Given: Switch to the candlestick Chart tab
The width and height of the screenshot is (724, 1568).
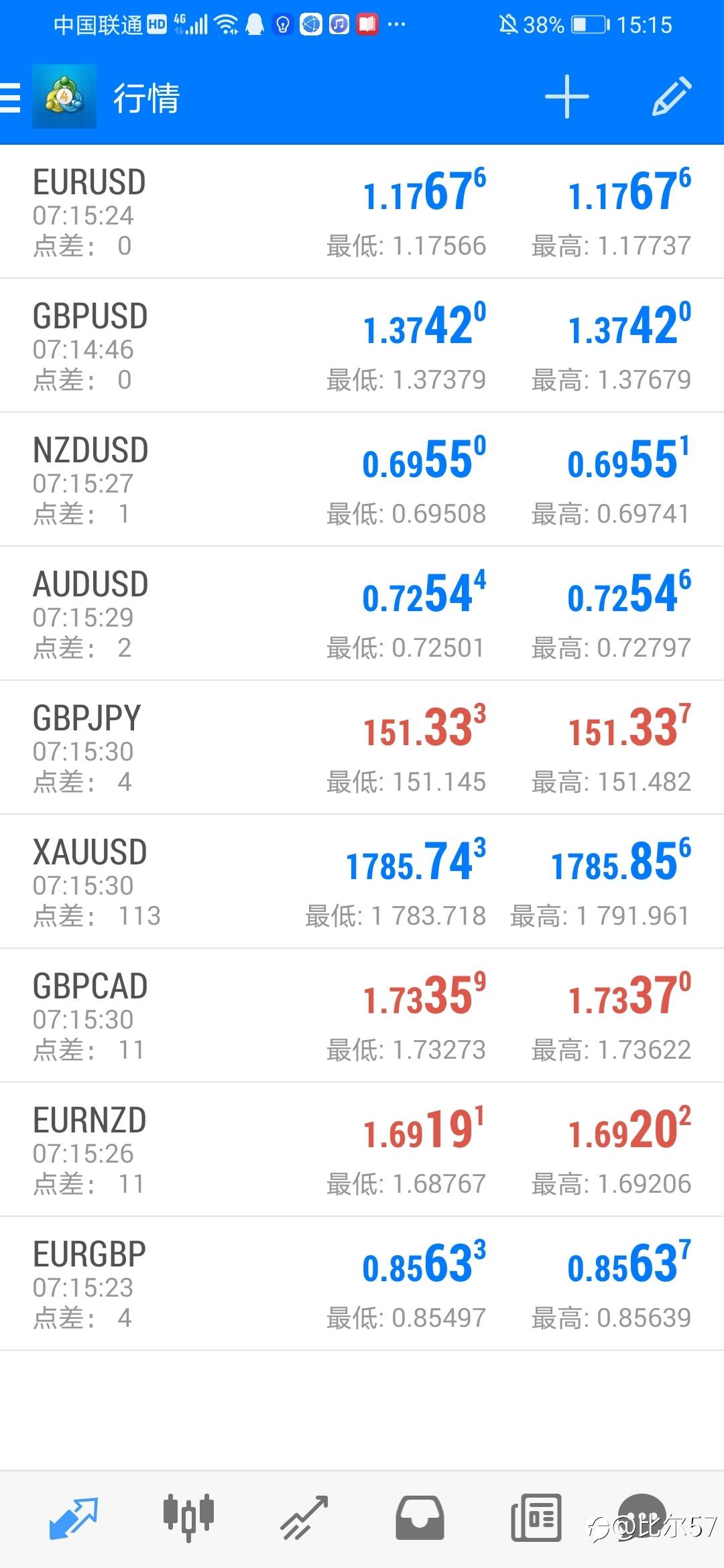Looking at the screenshot, I should [188, 1518].
